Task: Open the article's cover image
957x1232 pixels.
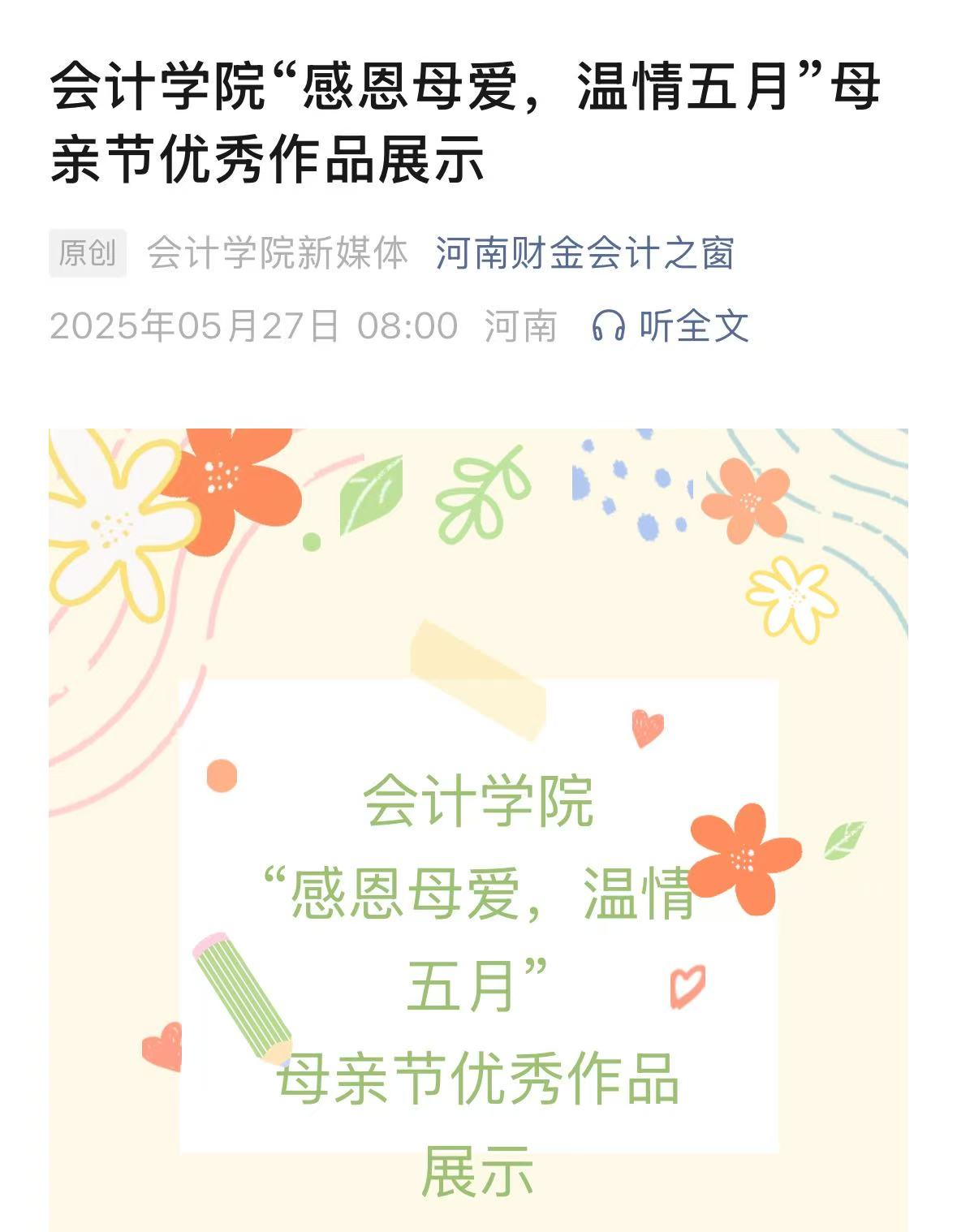Action: click(477, 828)
